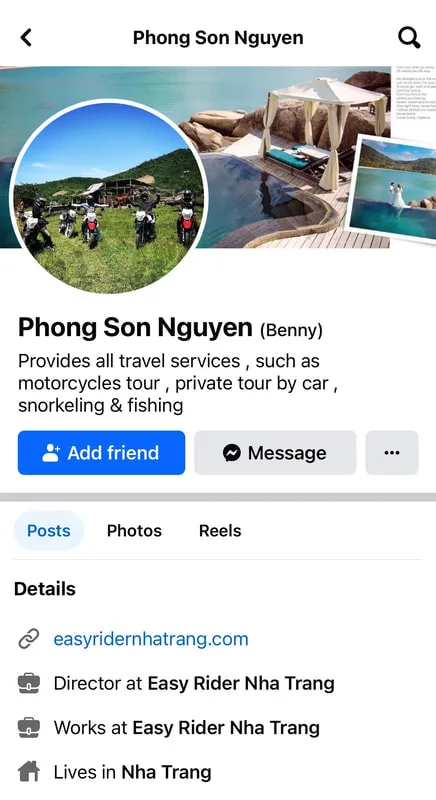Switch to the Reels tab

(220, 531)
